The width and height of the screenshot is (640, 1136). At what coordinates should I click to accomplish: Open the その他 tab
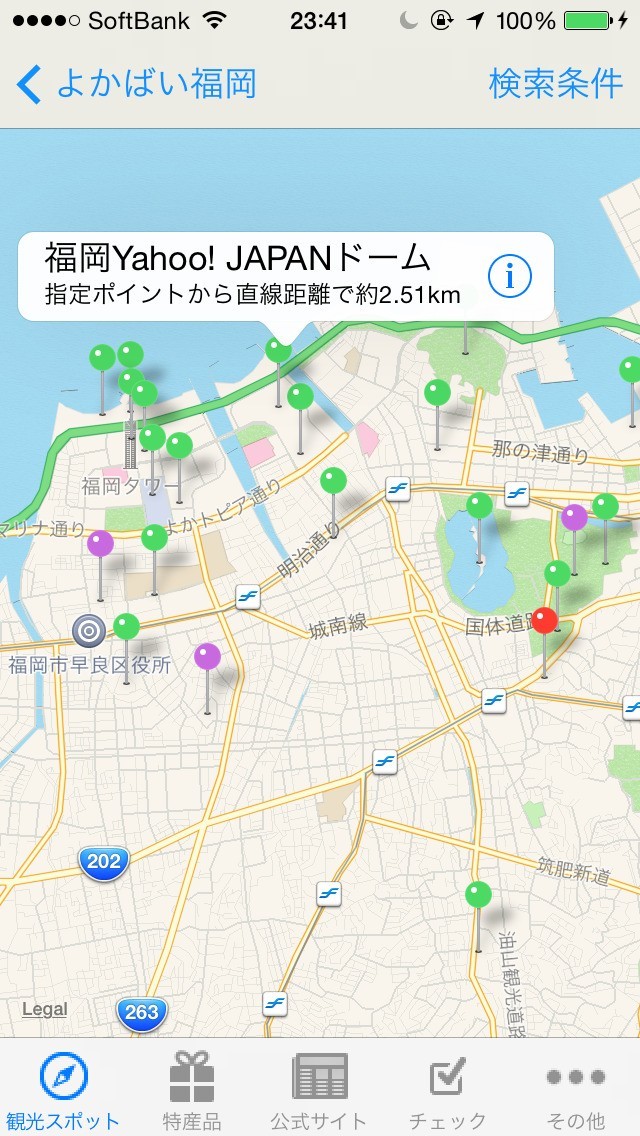(x=576, y=1092)
